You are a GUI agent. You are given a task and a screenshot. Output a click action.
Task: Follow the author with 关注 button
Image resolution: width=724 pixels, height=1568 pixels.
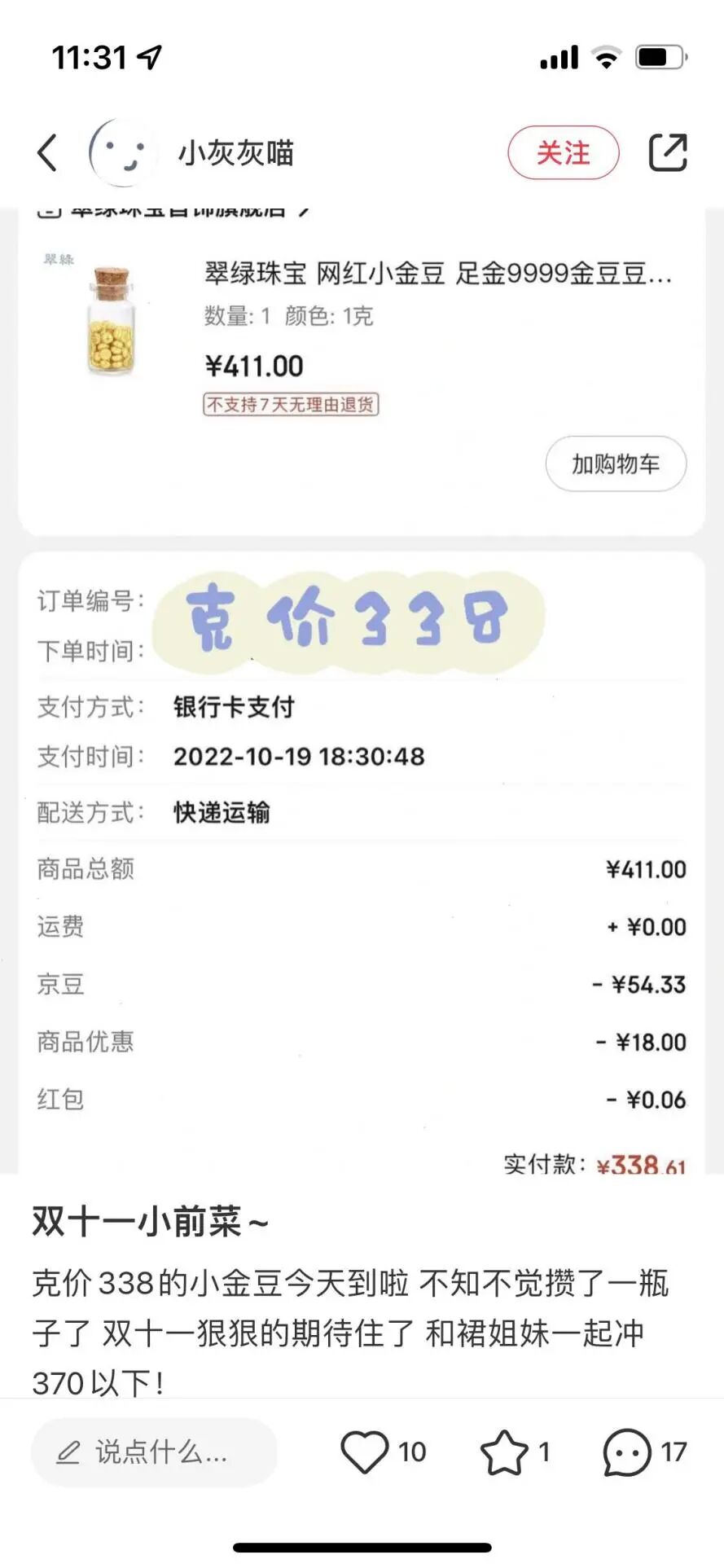pyautogui.click(x=564, y=152)
